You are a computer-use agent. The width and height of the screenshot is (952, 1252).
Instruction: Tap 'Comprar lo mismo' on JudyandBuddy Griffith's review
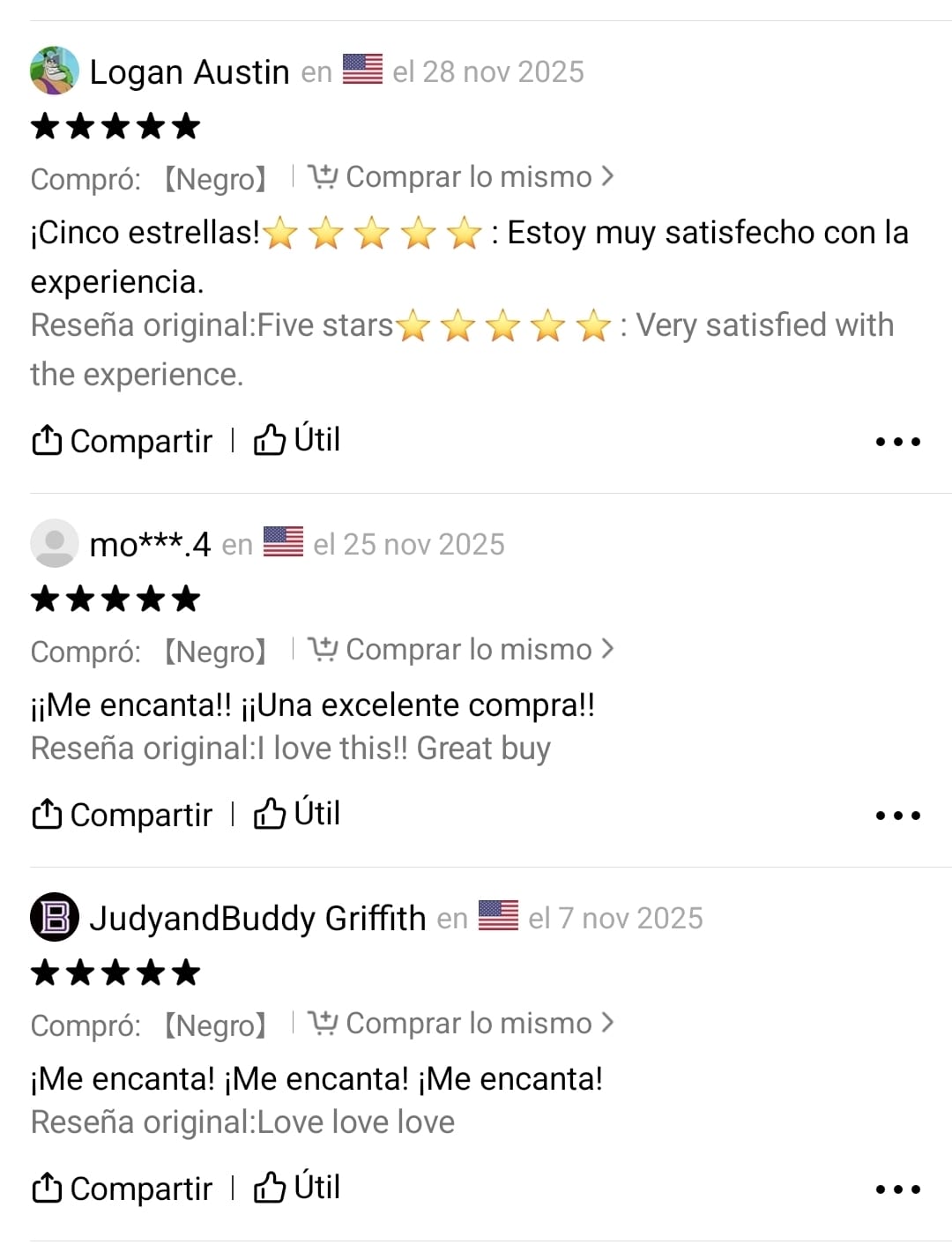click(x=460, y=1024)
